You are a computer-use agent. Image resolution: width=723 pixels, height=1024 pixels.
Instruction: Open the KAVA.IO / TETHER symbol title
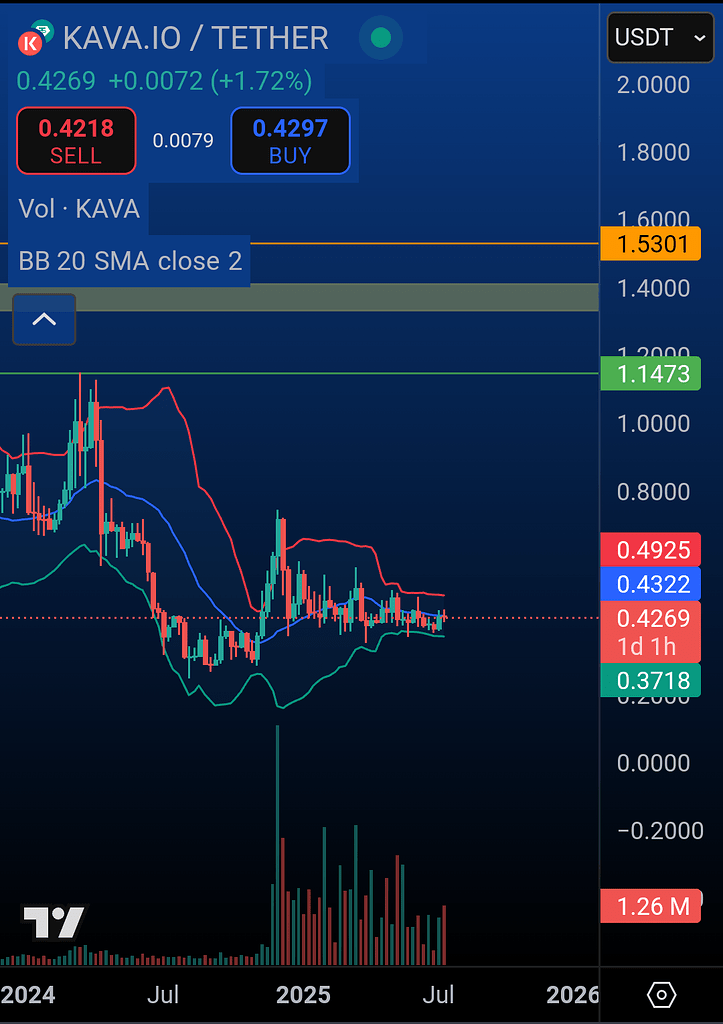195,39
